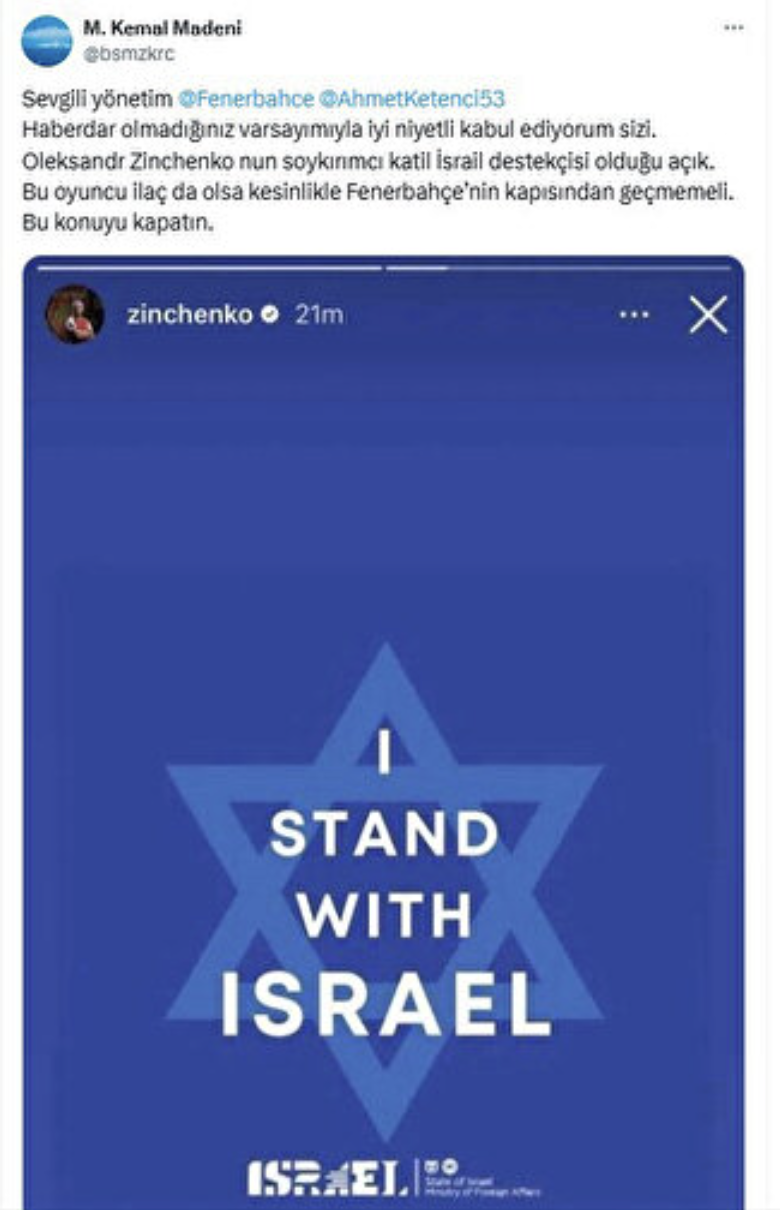Open M. Kemal Madeni's profile avatar
This screenshot has width=780, height=1210.
47,40
